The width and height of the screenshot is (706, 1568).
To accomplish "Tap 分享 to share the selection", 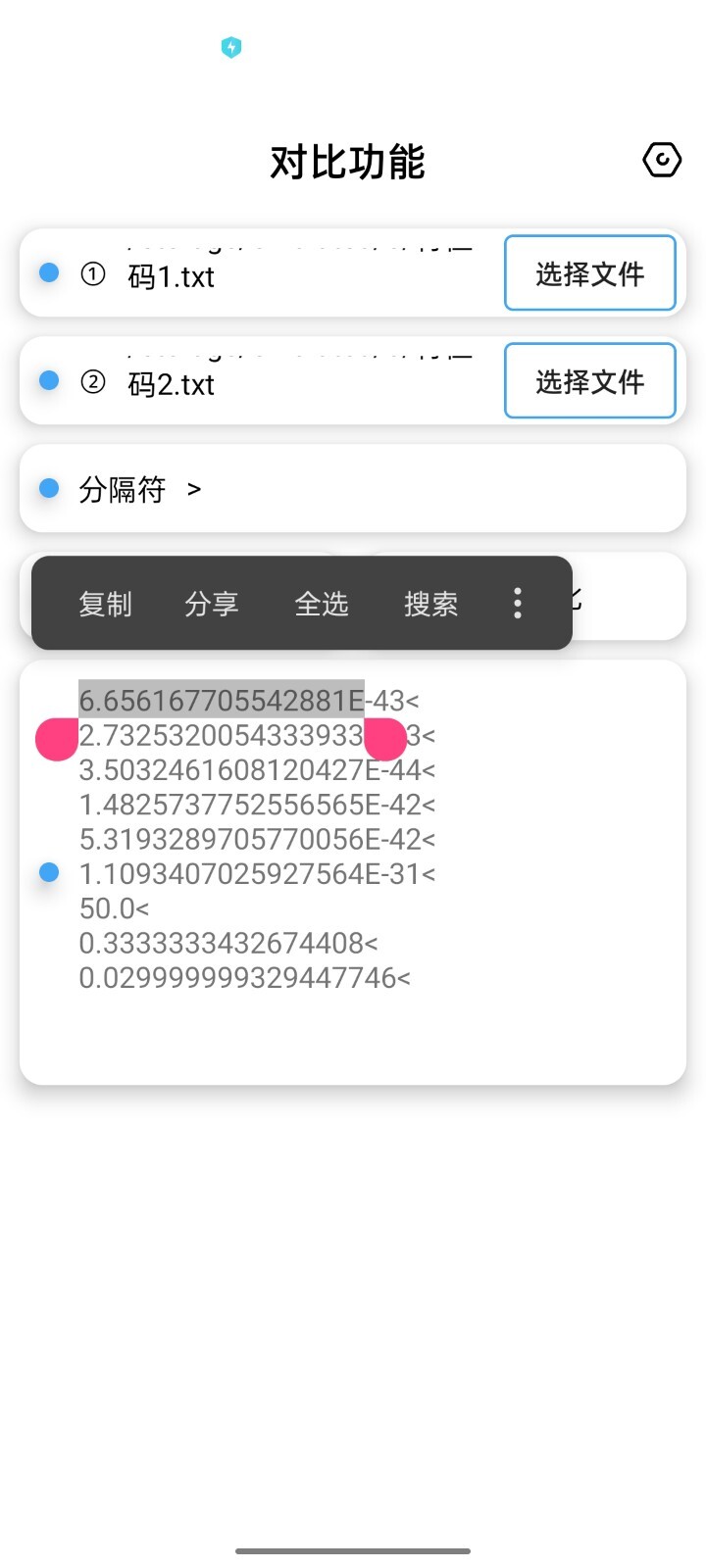I will click(x=212, y=604).
